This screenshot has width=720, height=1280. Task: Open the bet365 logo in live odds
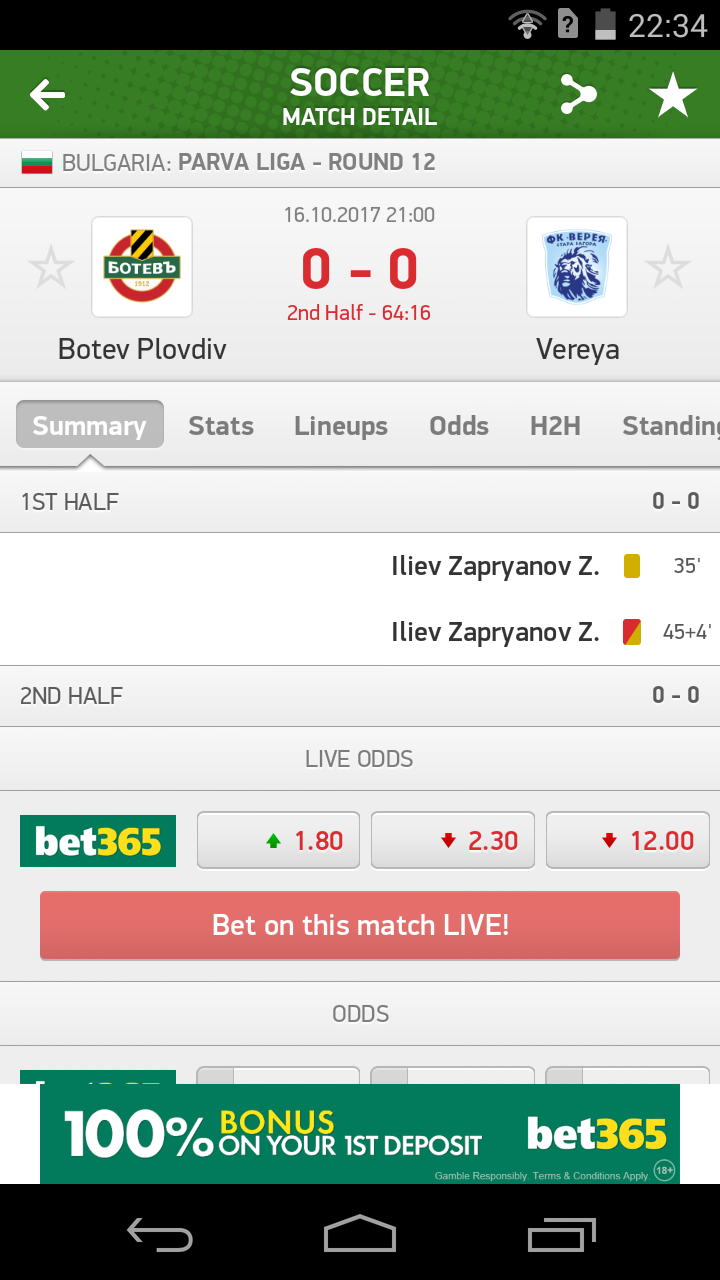(x=98, y=841)
